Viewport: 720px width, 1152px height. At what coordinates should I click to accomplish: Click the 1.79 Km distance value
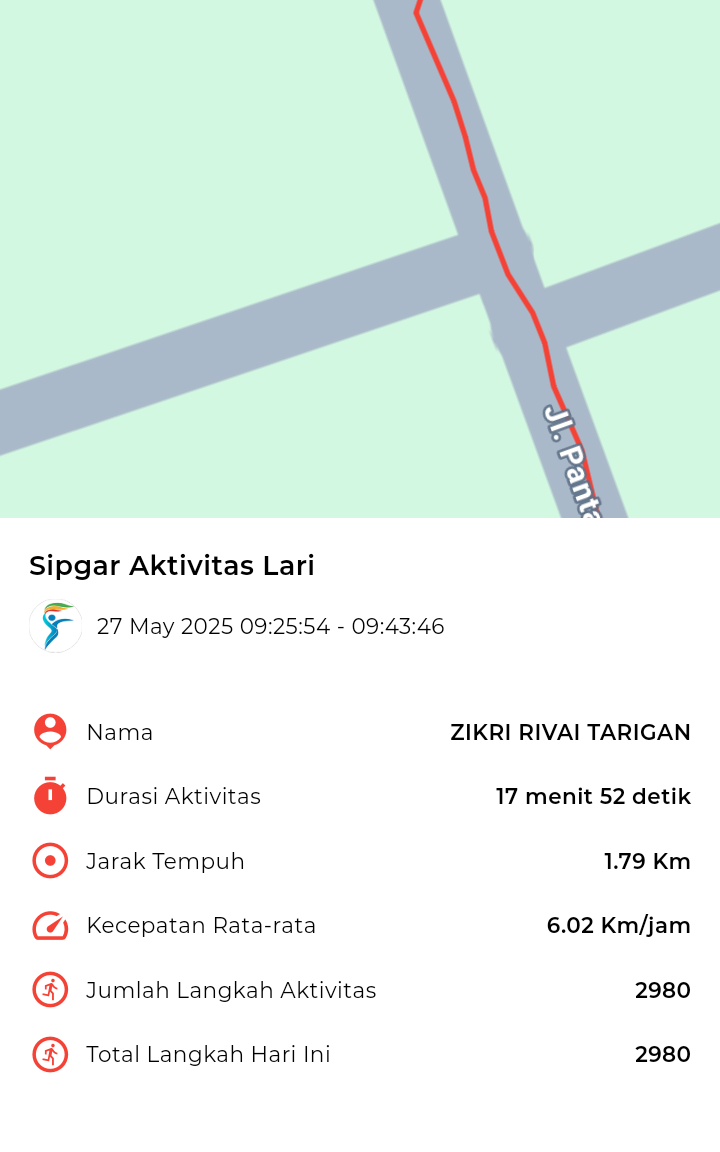pyautogui.click(x=647, y=861)
